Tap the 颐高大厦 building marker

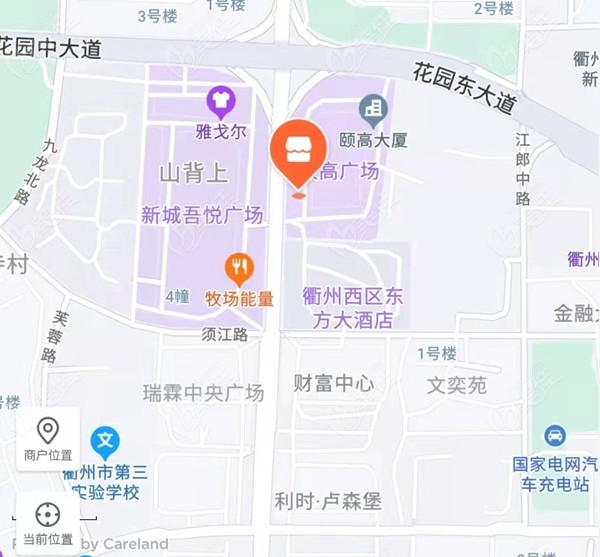point(373,108)
